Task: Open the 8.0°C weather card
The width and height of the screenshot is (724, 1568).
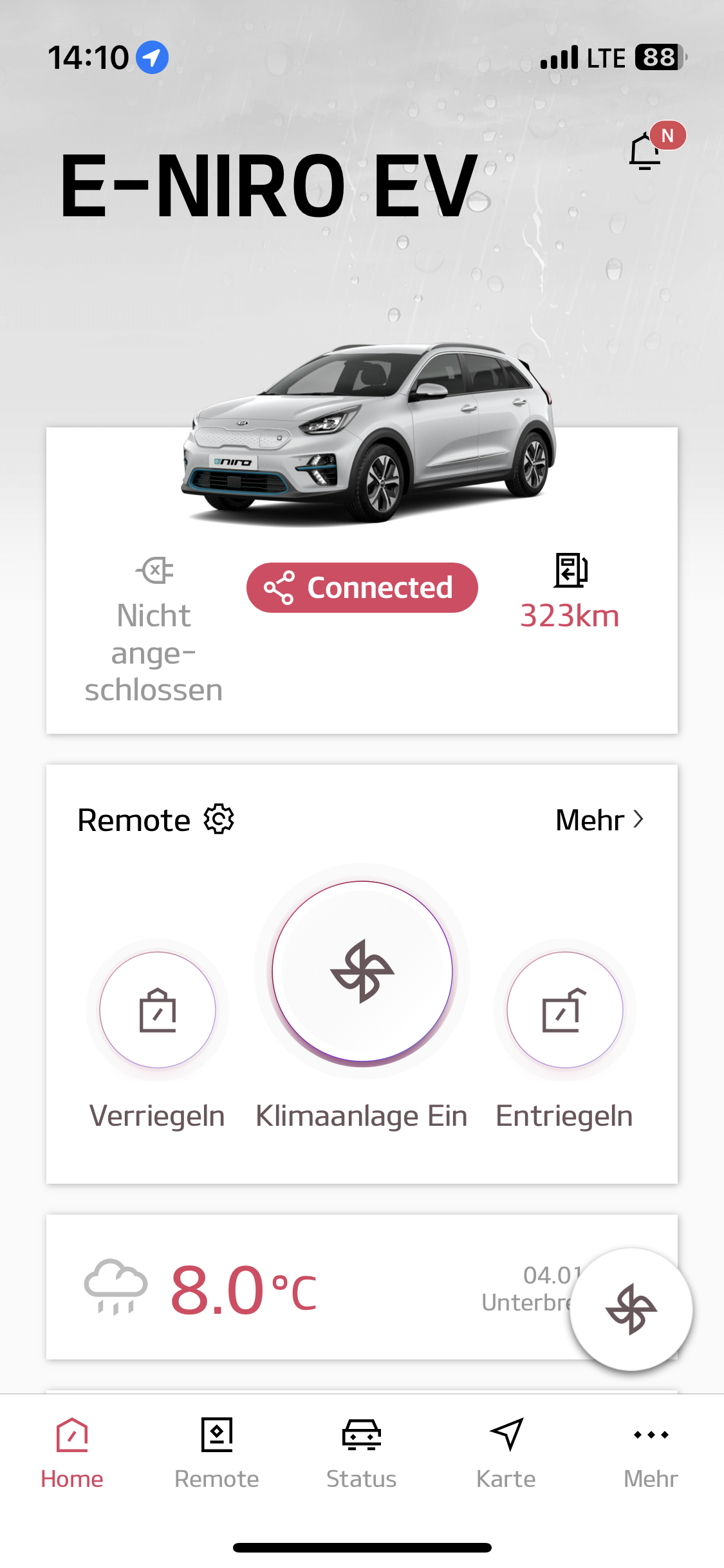Action: [257, 1289]
